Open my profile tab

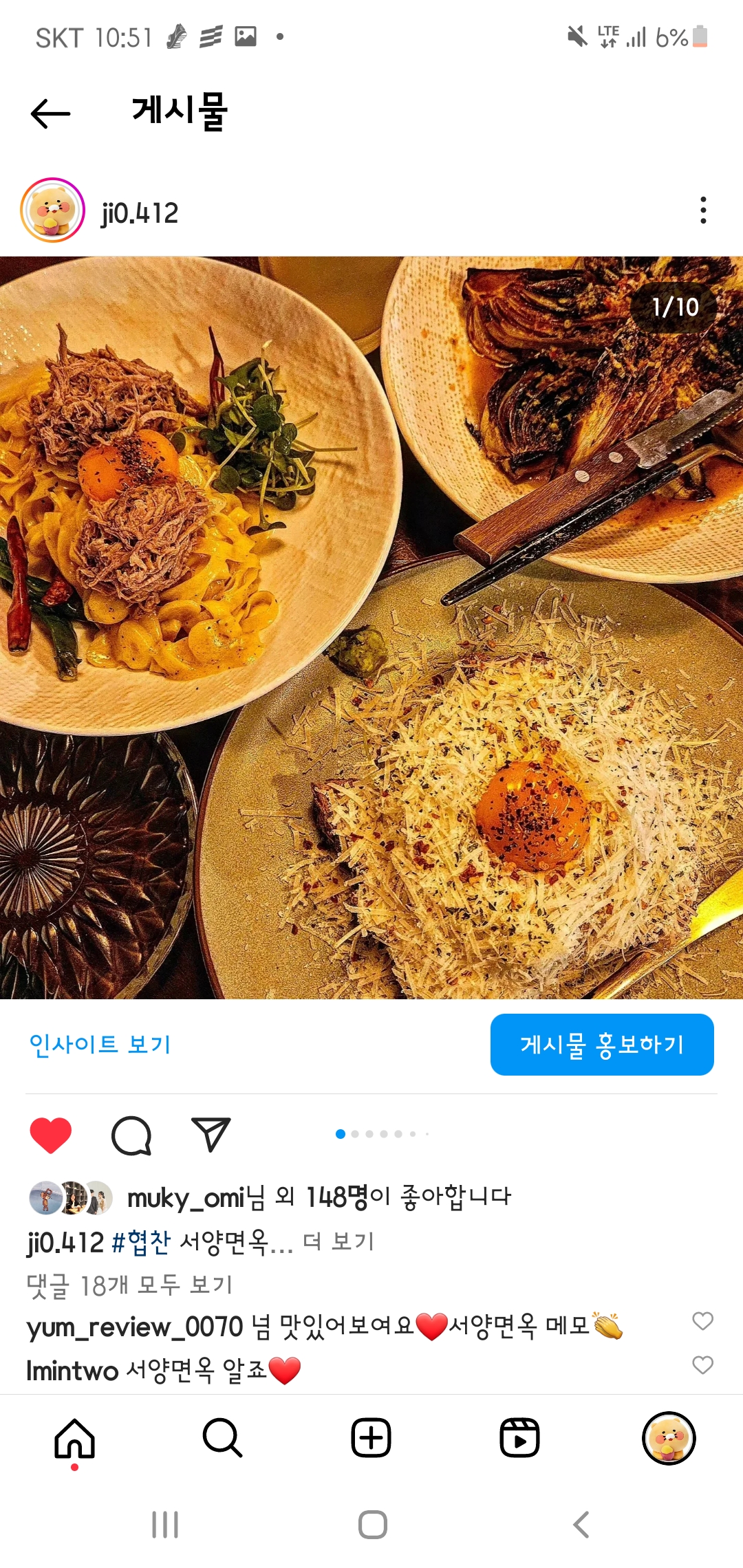point(668,1437)
